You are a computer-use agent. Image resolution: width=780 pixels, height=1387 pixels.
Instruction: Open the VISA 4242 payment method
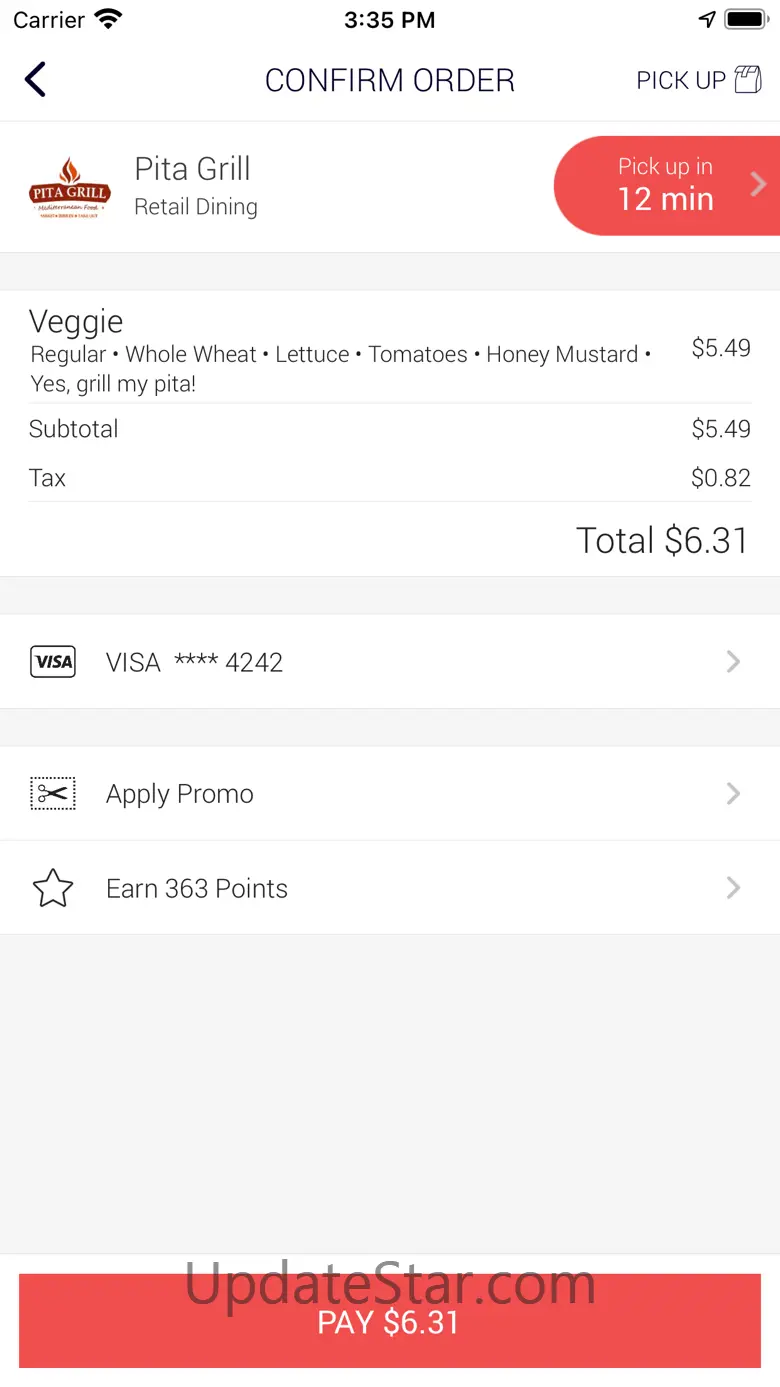(x=390, y=662)
